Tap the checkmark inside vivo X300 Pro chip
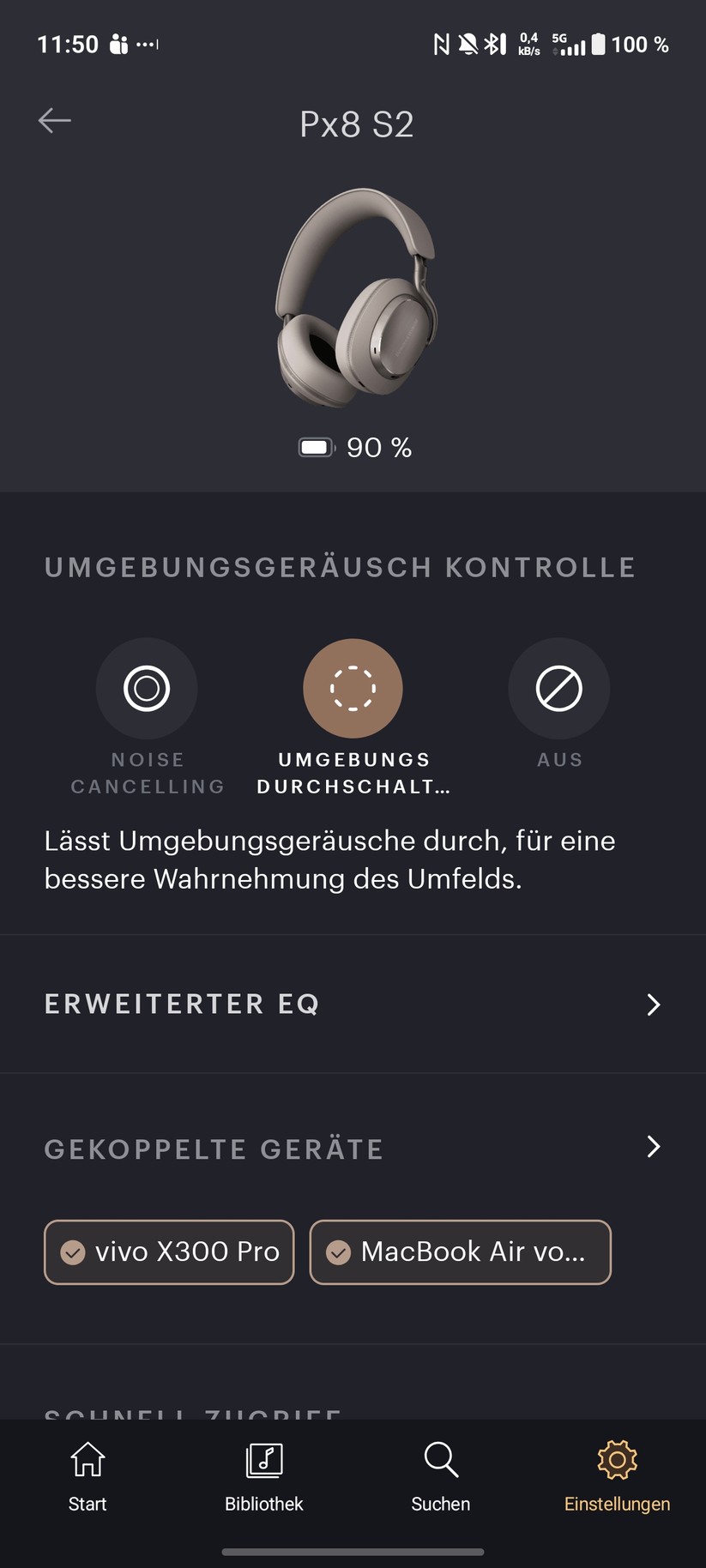This screenshot has height=1568, width=706. point(73,1252)
